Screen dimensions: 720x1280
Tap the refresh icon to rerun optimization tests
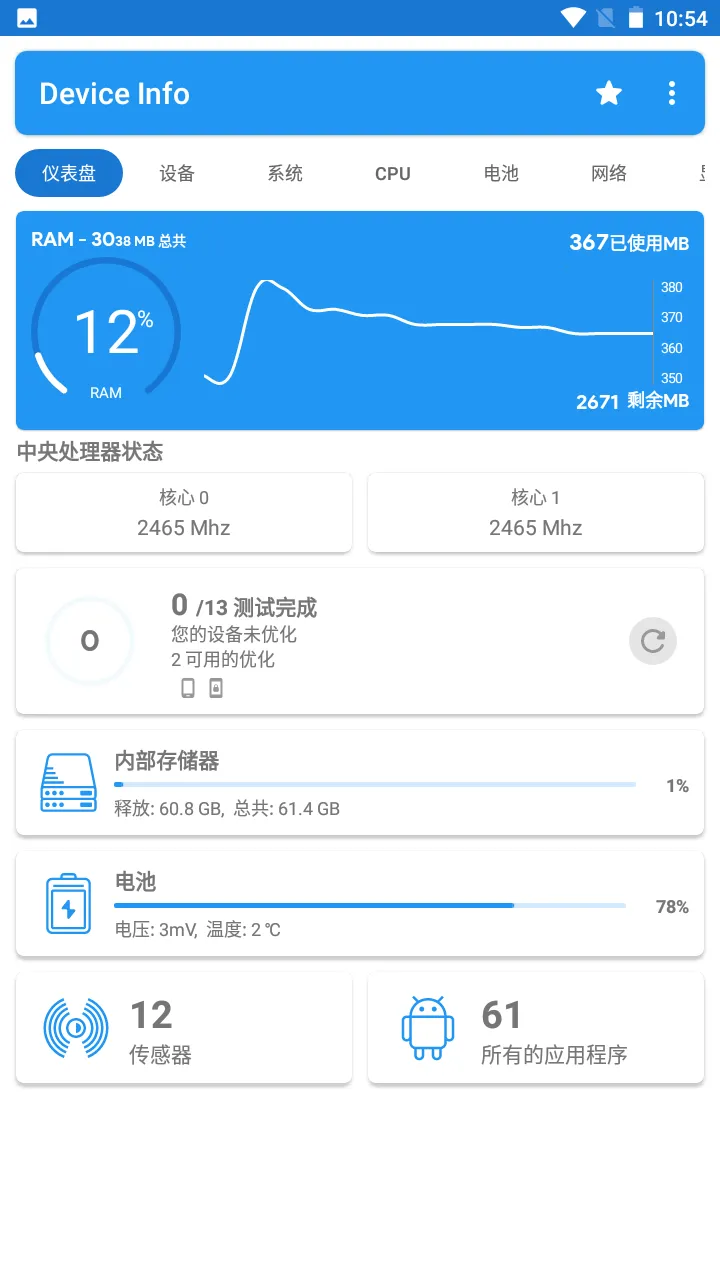[x=652, y=641]
